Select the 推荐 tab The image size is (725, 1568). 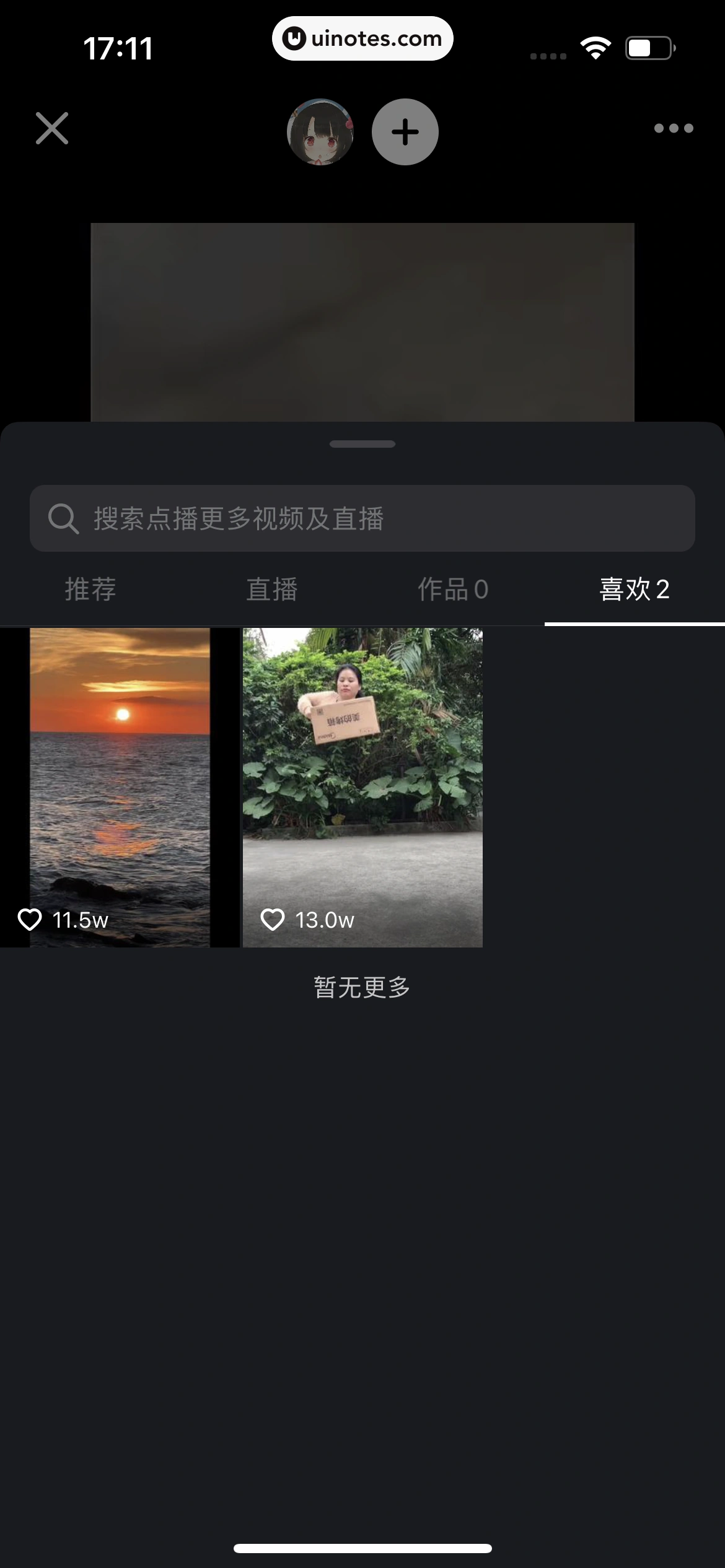(x=90, y=590)
